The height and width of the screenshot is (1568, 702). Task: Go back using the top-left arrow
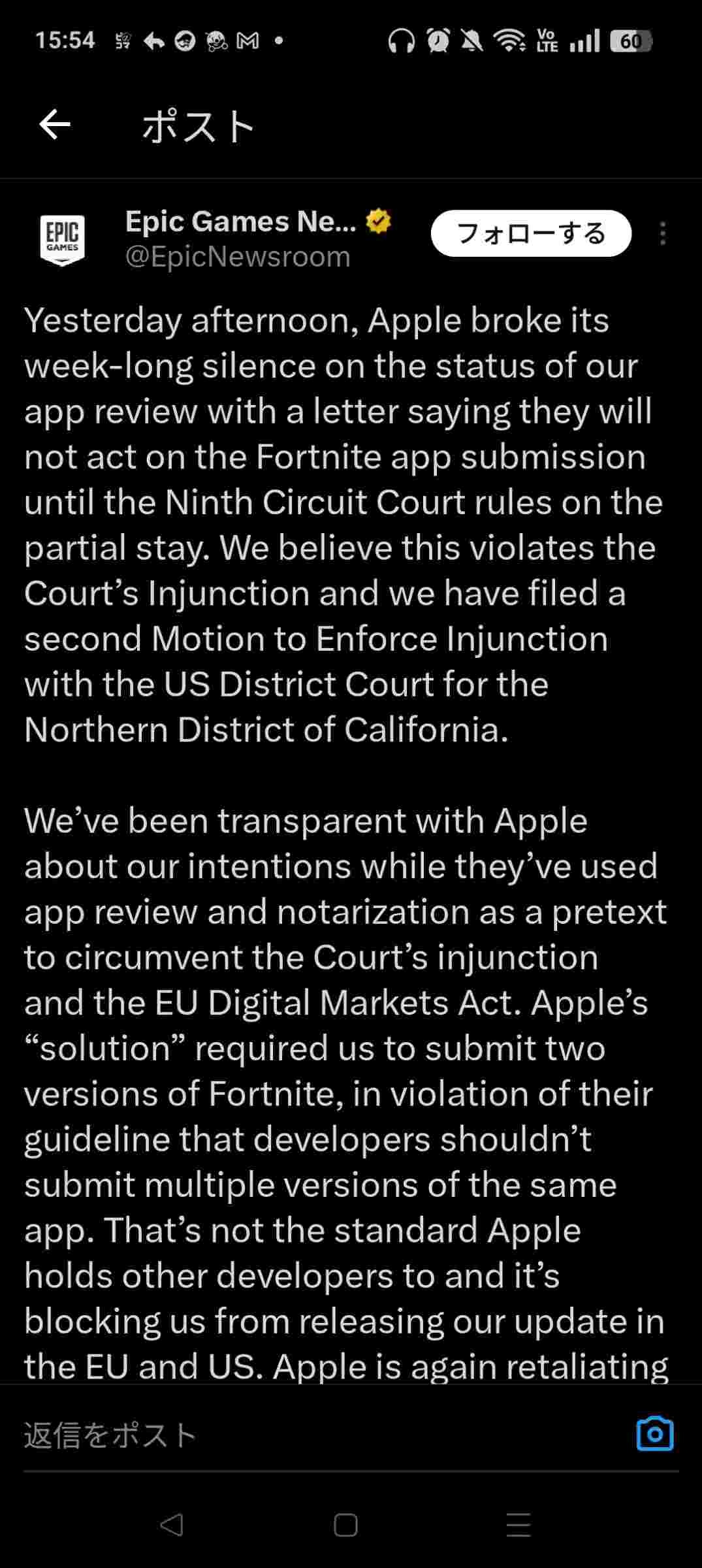click(55, 125)
